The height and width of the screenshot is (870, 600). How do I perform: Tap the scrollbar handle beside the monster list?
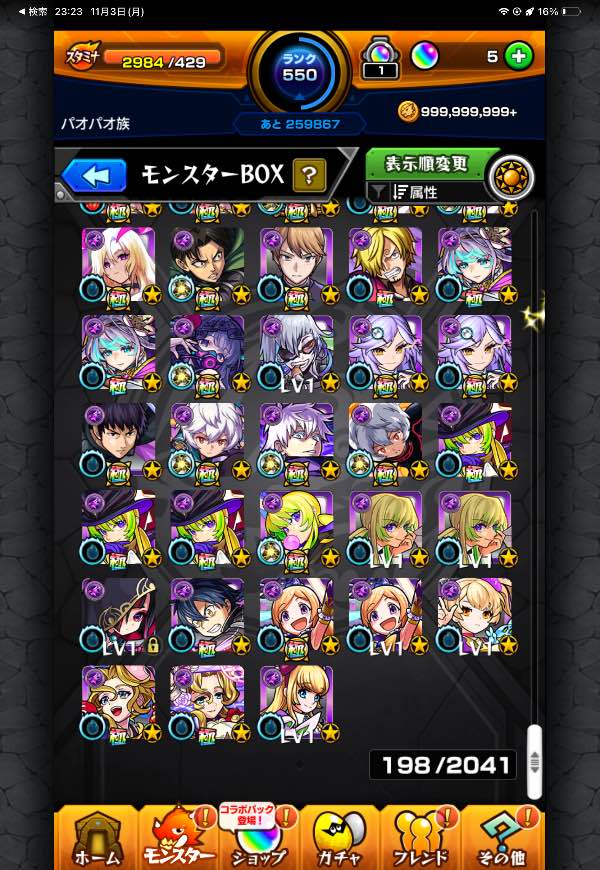tap(534, 761)
